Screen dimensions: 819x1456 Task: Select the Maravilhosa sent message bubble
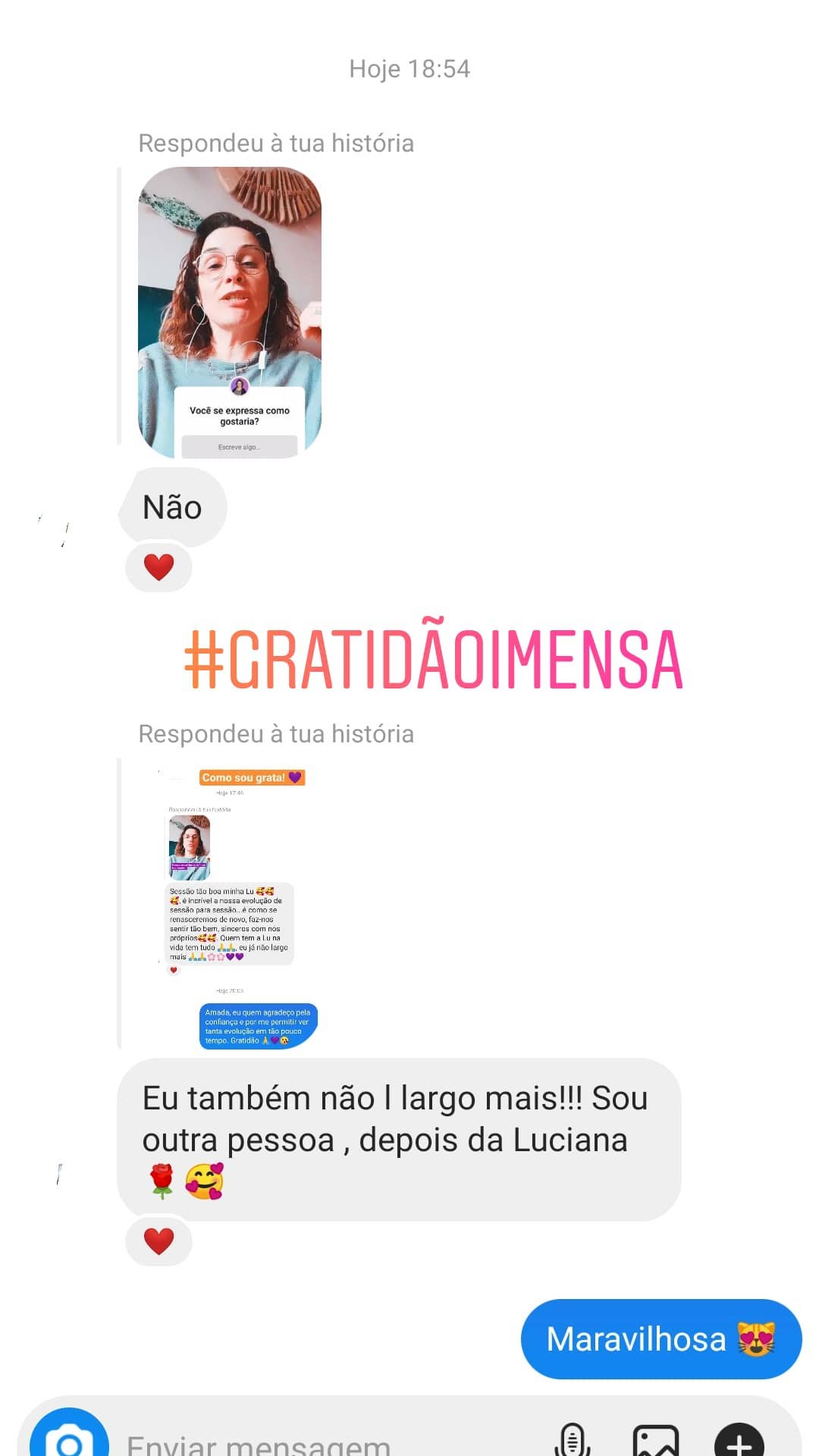(x=661, y=1339)
